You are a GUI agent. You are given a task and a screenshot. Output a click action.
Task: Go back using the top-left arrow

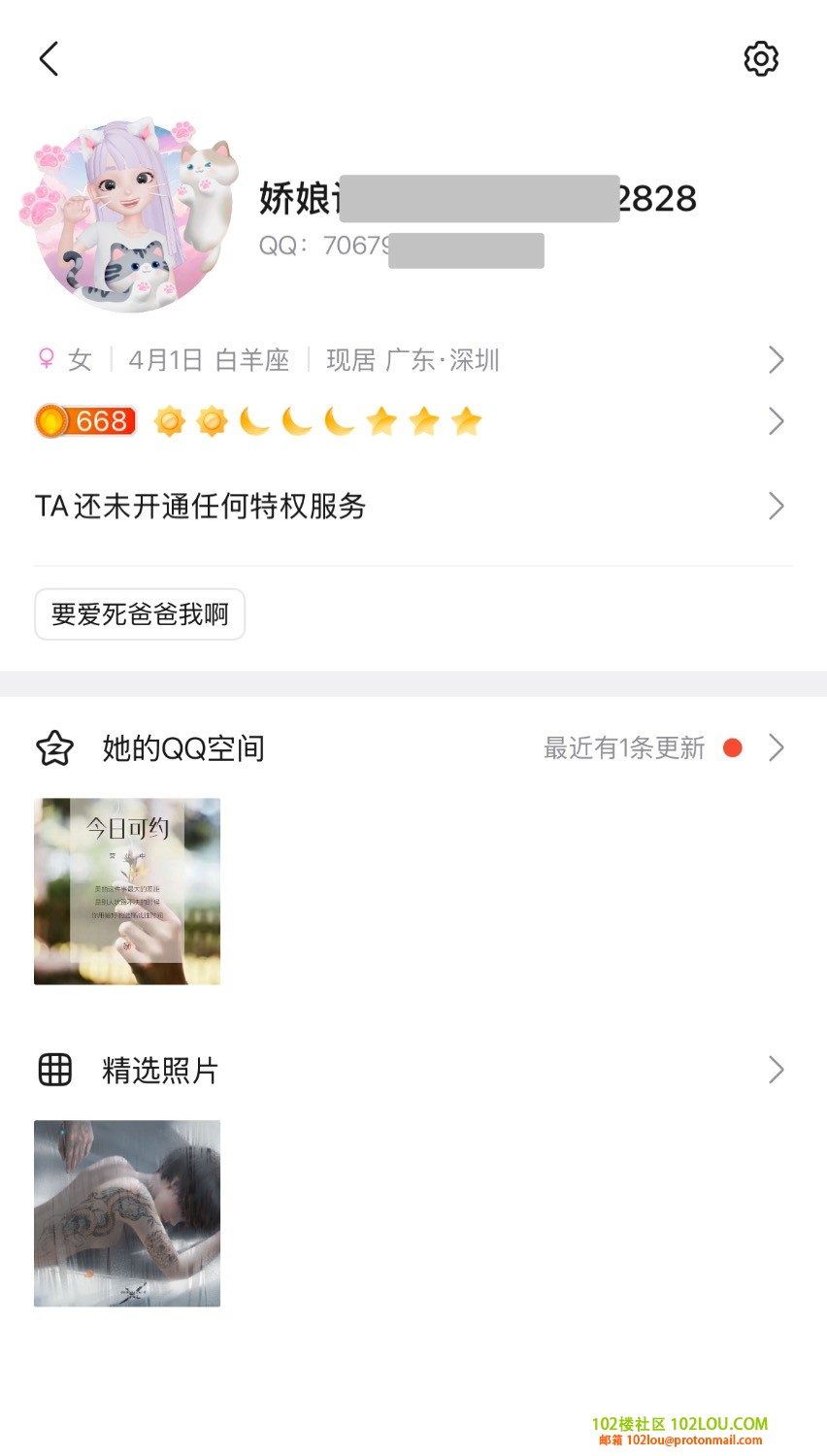50,58
